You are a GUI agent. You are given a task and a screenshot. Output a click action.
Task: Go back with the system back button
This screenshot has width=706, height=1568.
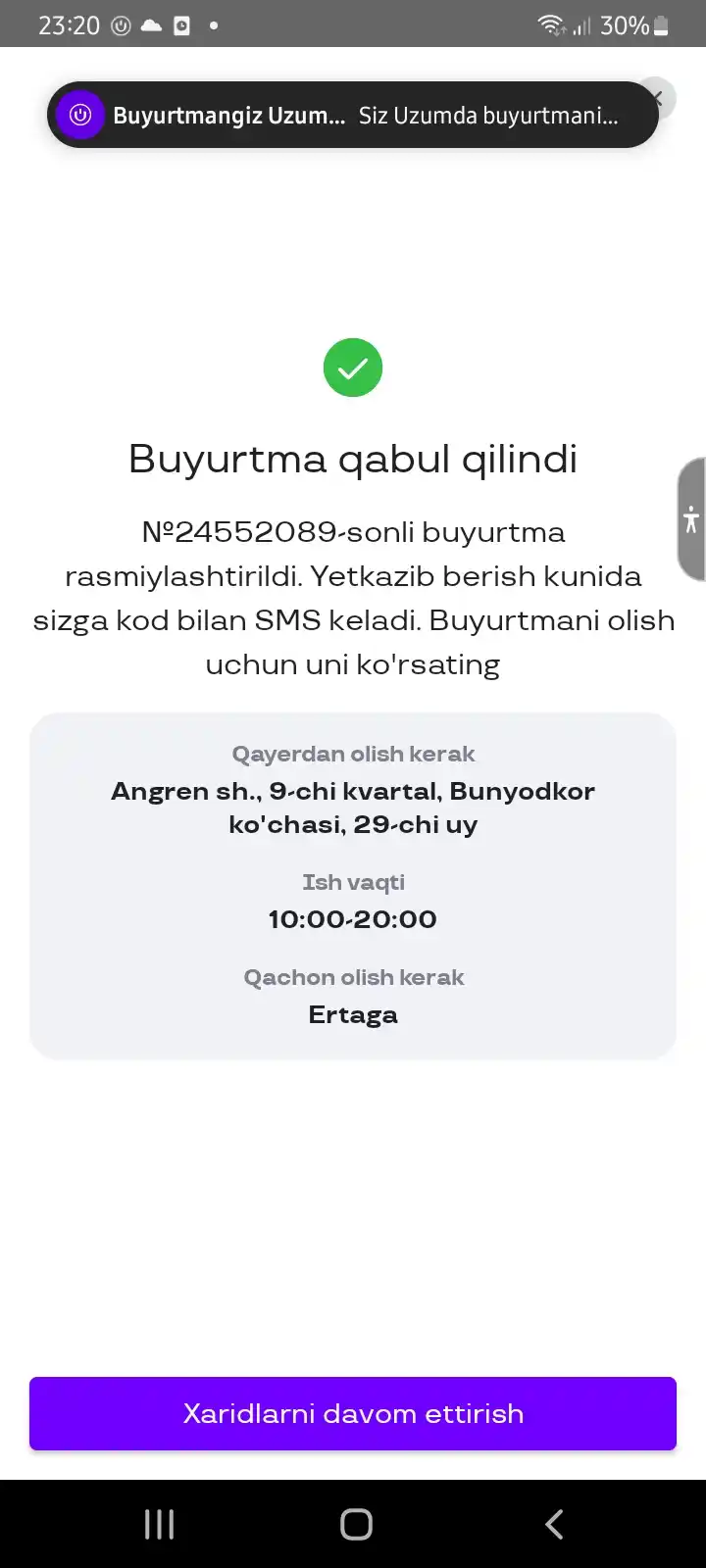pyautogui.click(x=554, y=1524)
